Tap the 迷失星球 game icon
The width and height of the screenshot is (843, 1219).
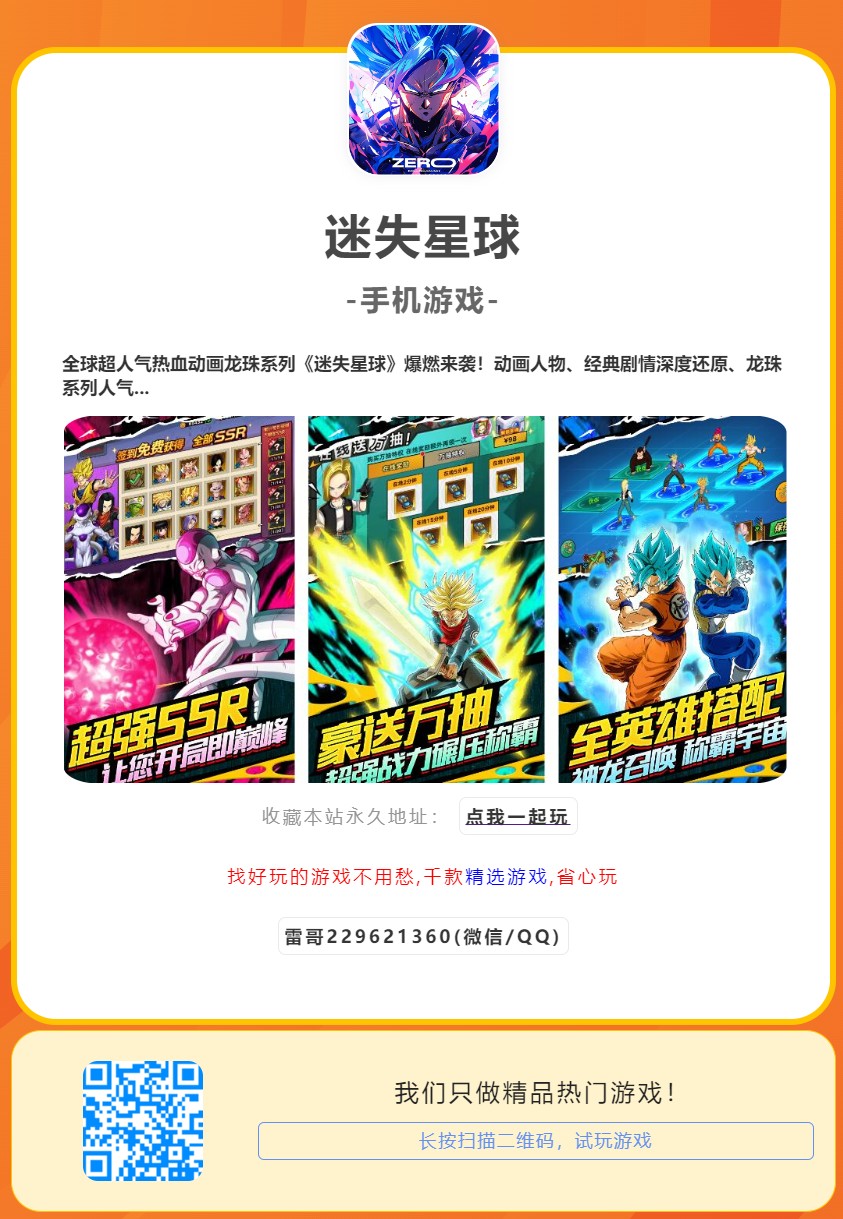pos(423,99)
